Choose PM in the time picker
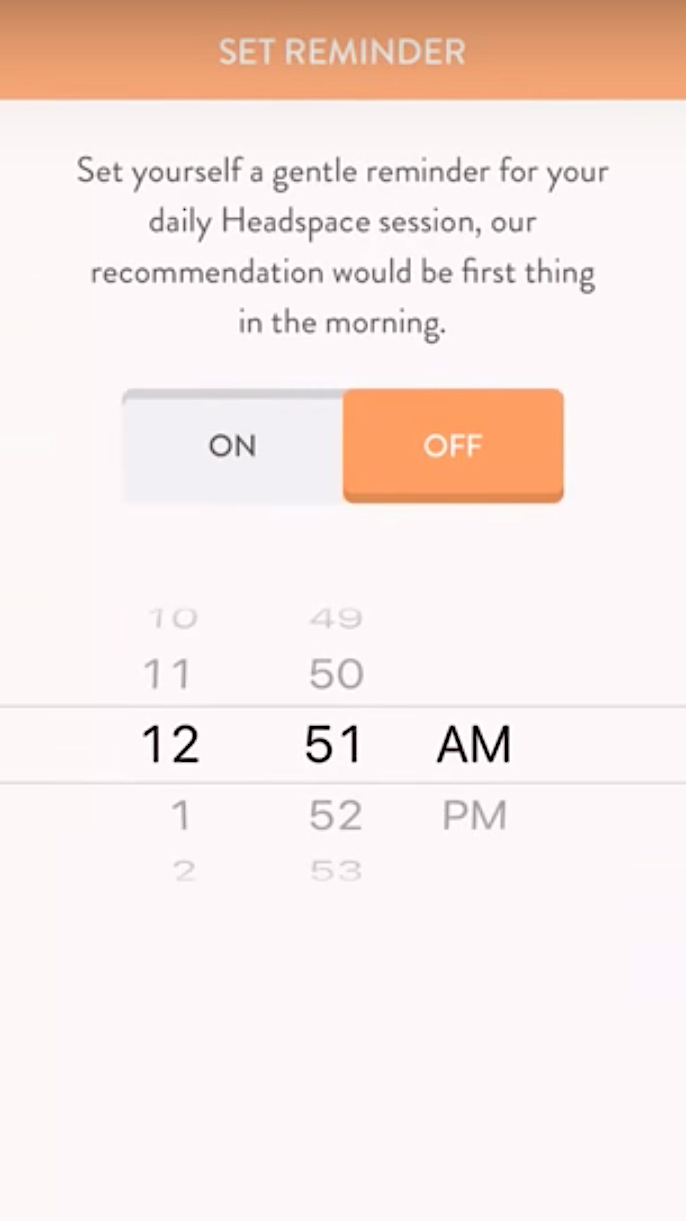686x1221 pixels. [x=474, y=817]
